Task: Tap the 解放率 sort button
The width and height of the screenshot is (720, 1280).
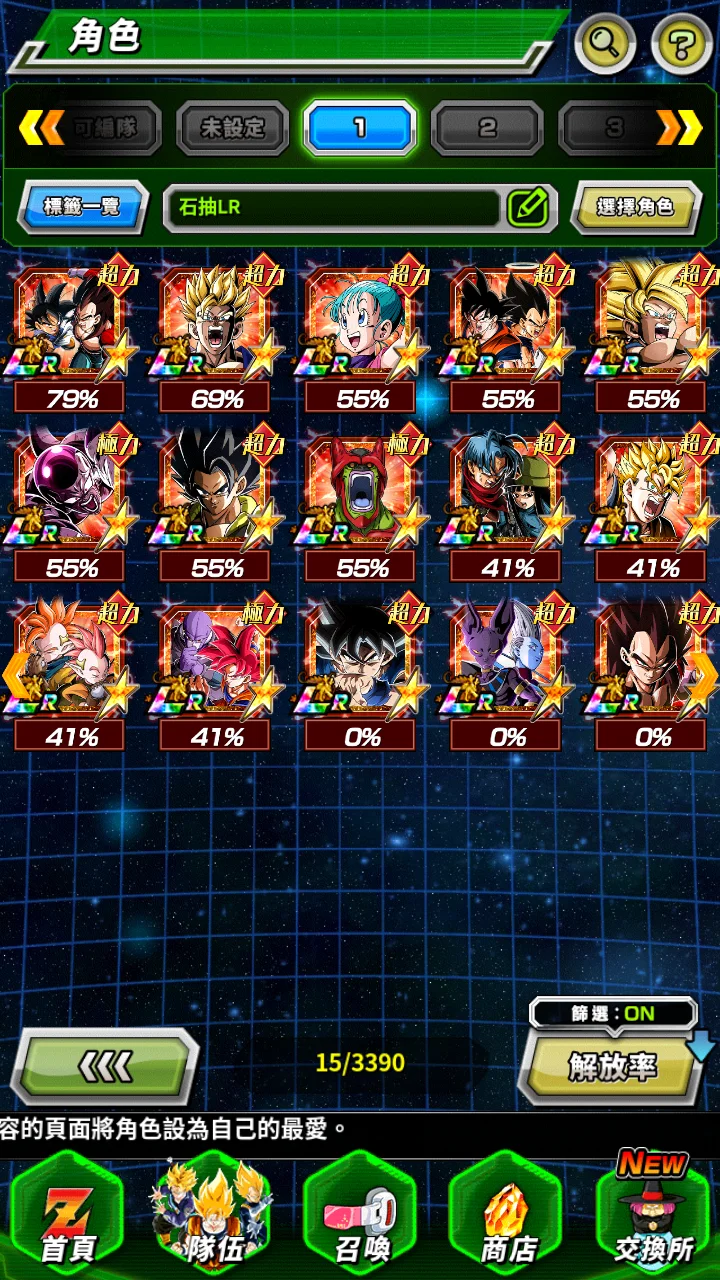Action: point(613,1067)
